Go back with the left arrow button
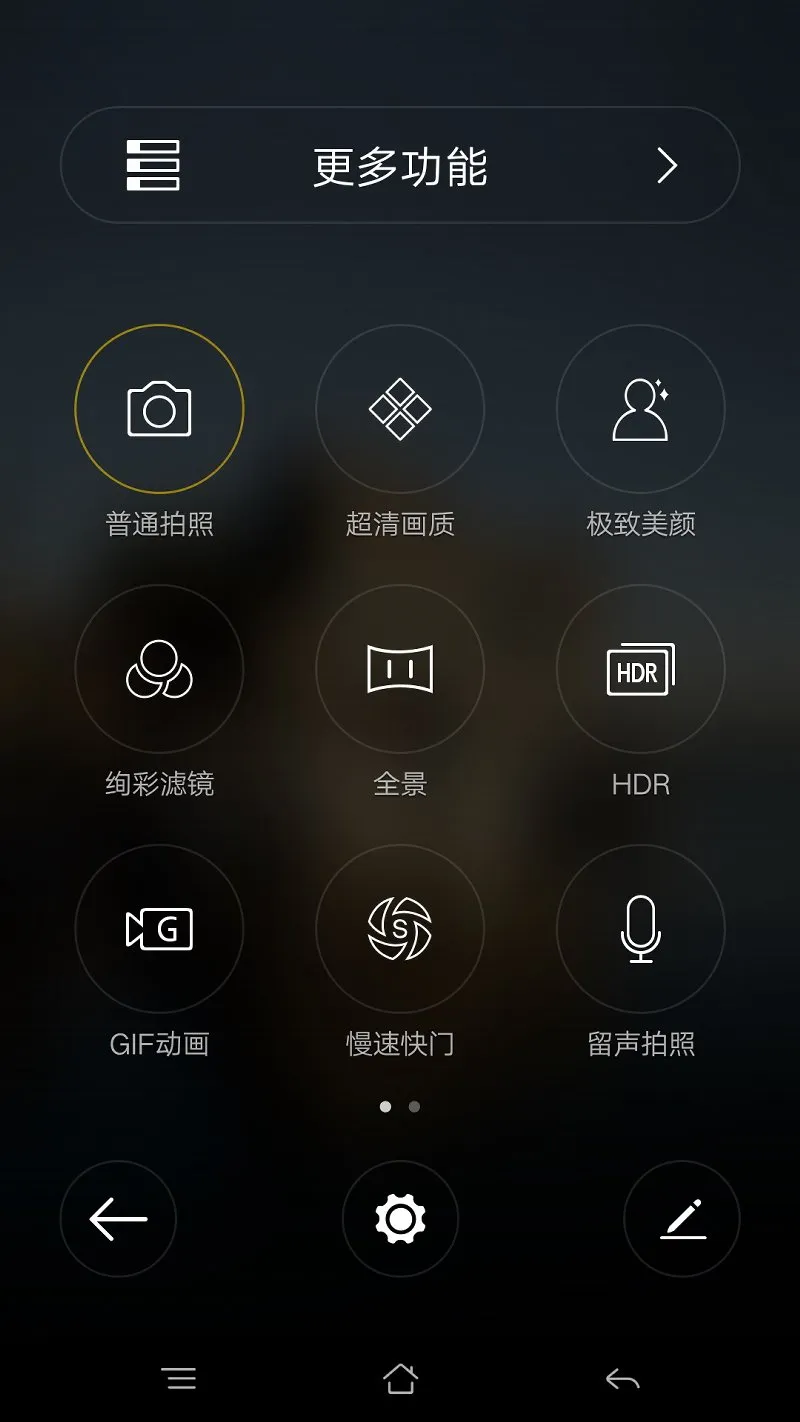The image size is (800, 1422). point(118,1219)
